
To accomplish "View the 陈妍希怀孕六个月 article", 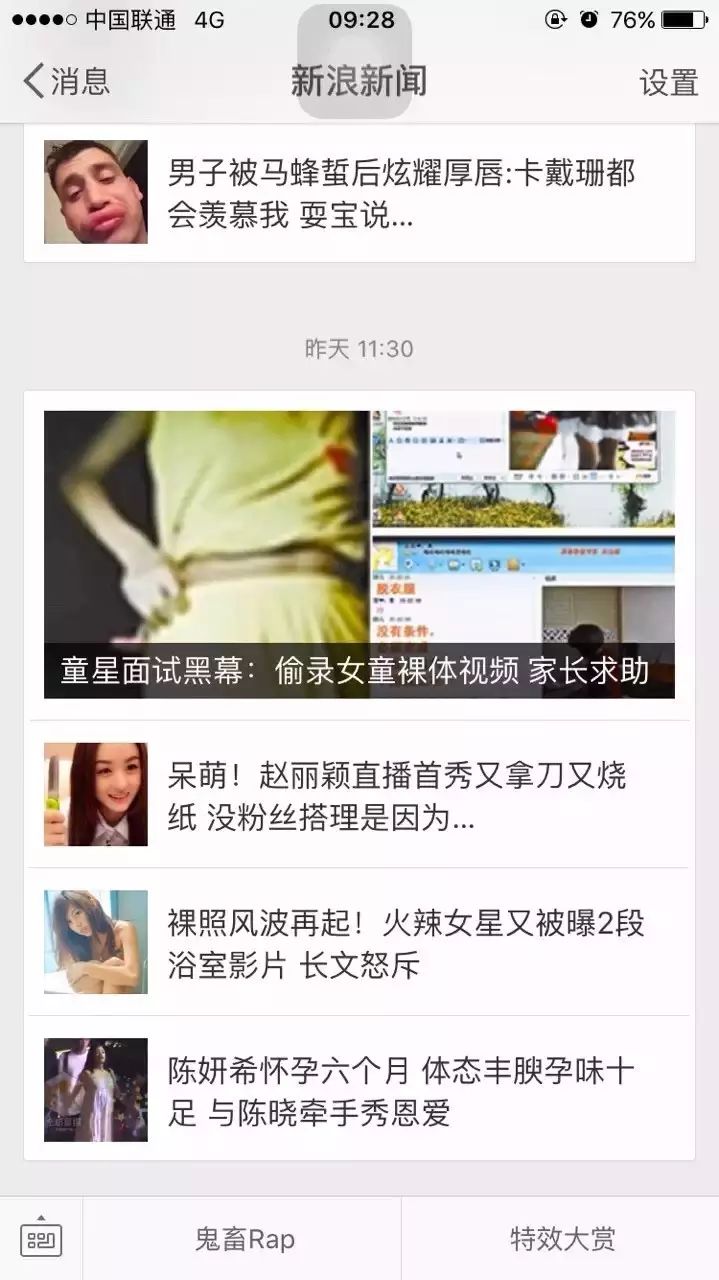I will point(400,1091).
